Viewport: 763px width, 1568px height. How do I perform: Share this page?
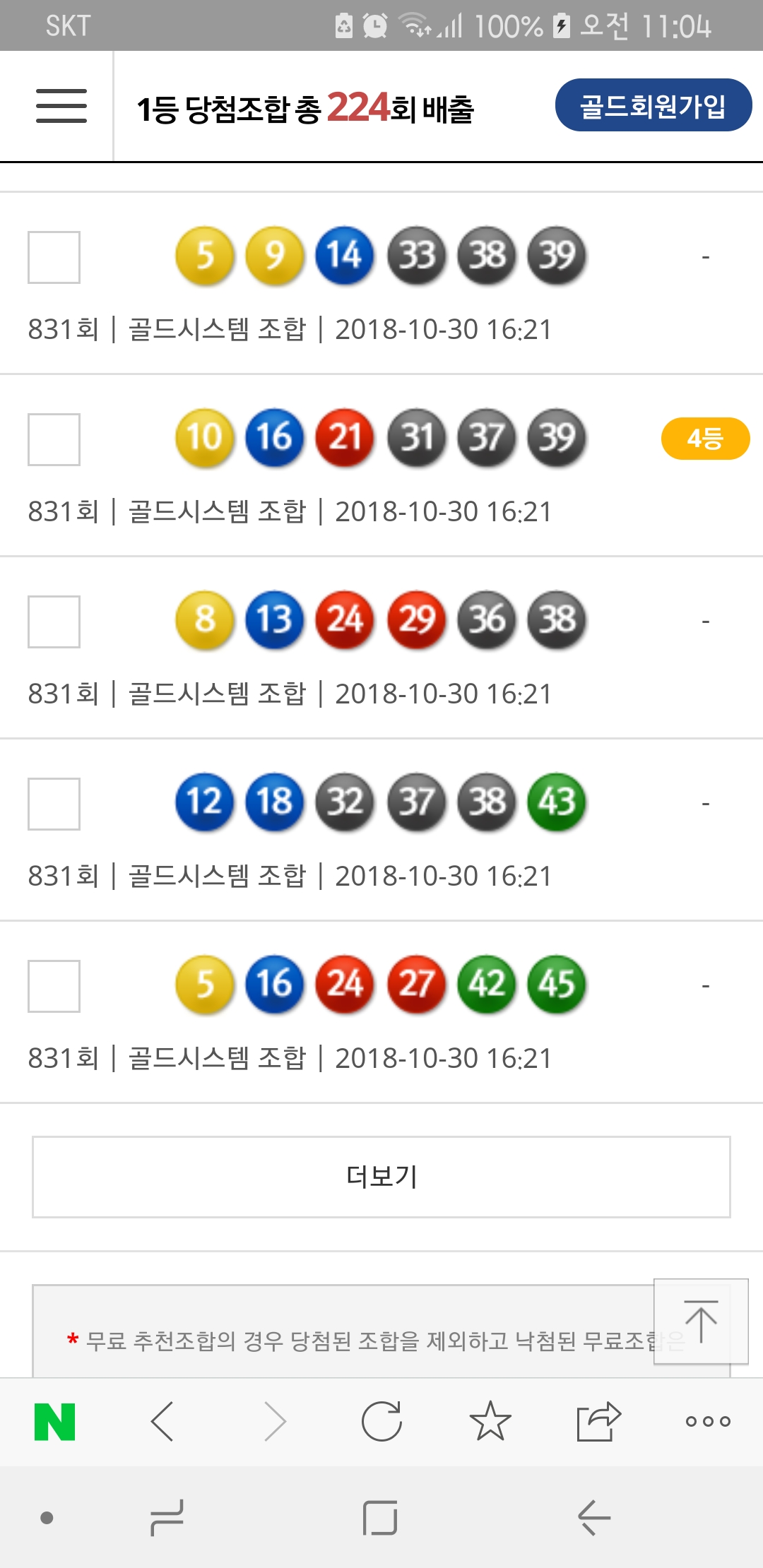click(x=598, y=1421)
